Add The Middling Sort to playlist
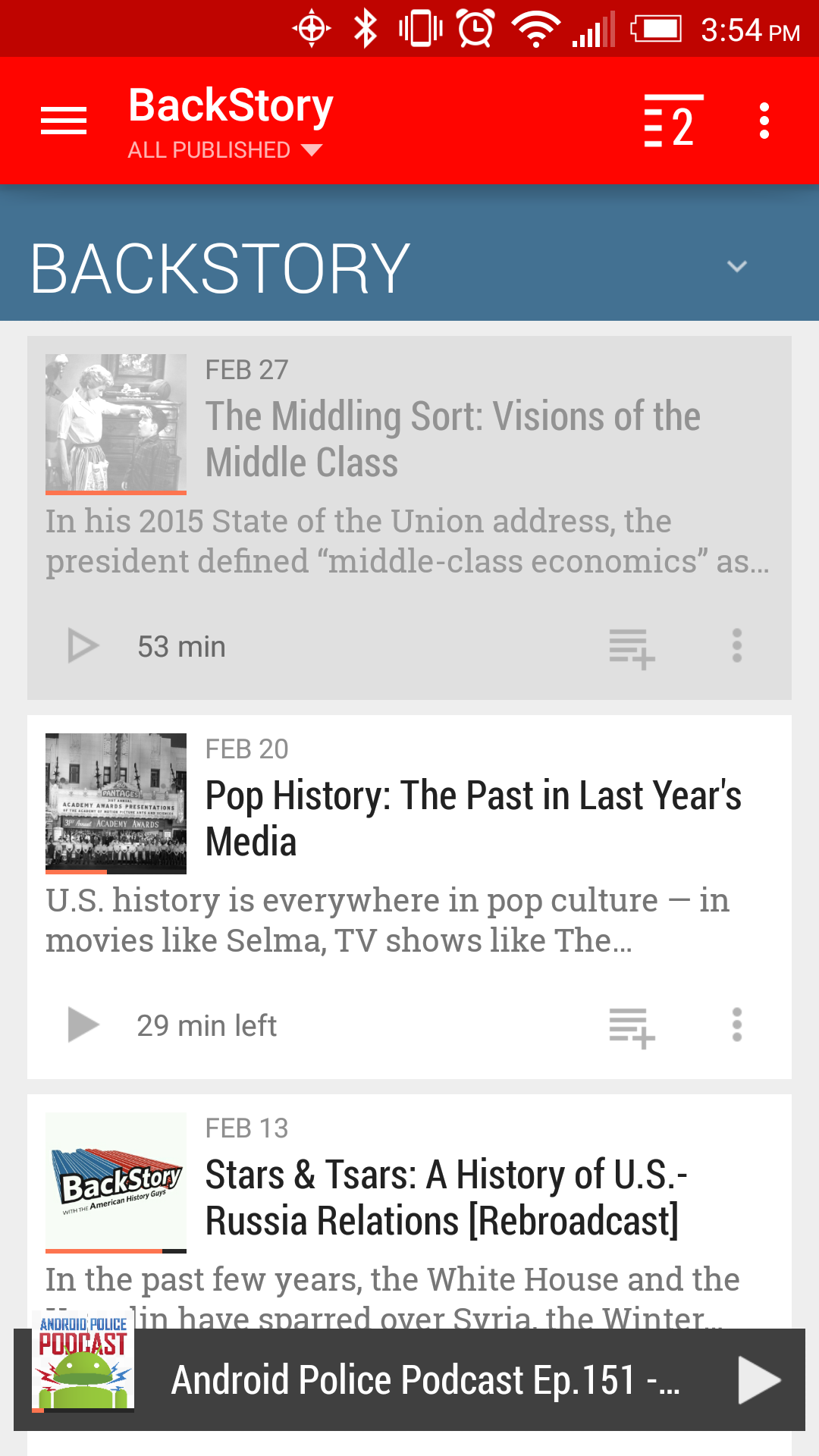The image size is (819, 1456). (631, 648)
